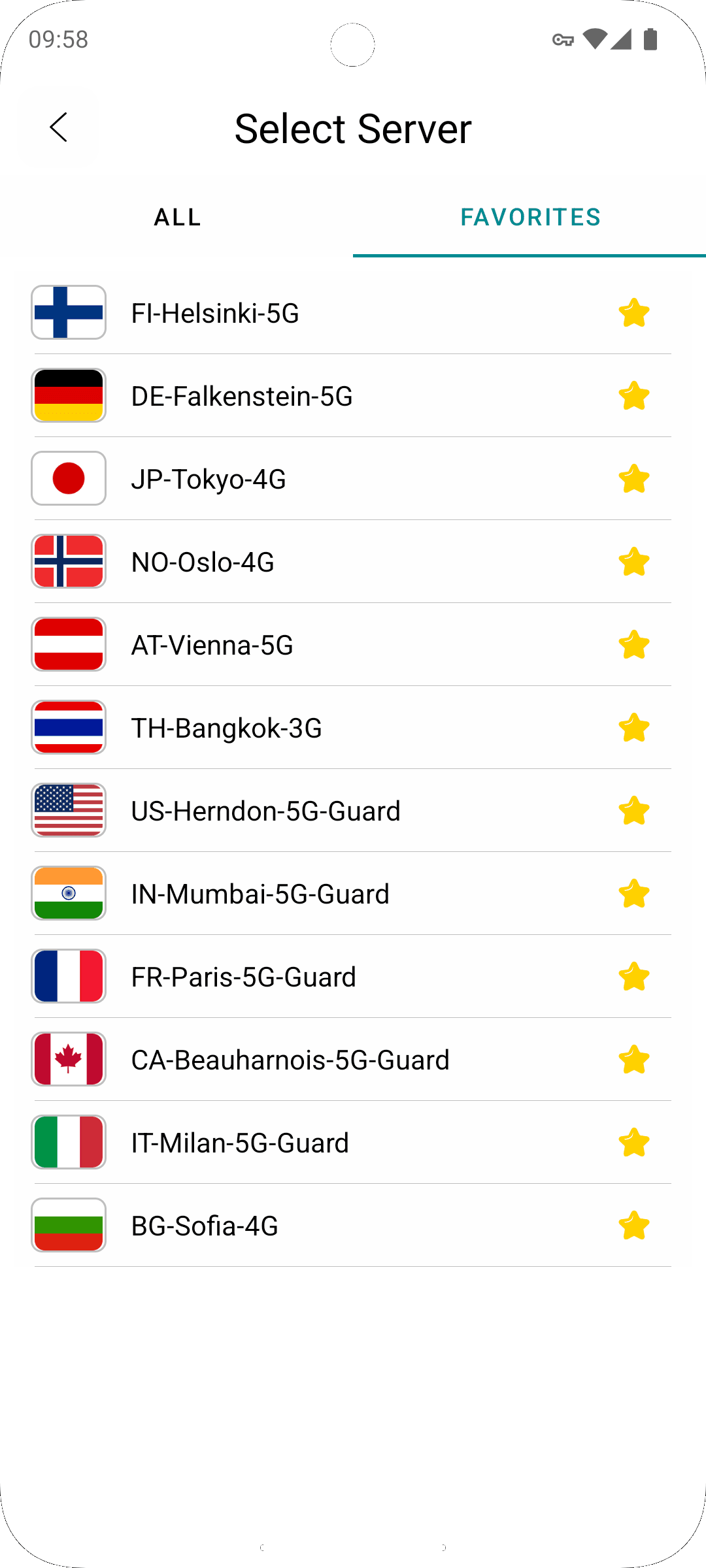Connect to the NO-Oslo-4G server

click(294, 561)
